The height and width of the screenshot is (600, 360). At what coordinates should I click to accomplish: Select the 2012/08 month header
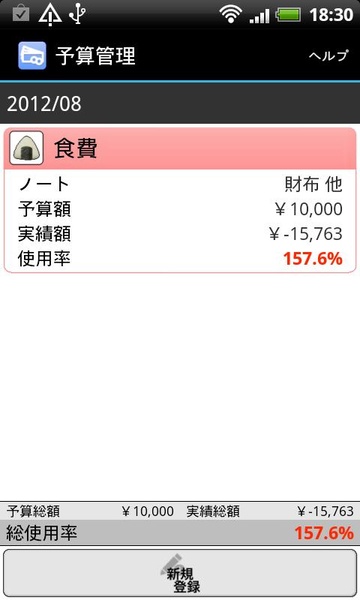pos(180,103)
